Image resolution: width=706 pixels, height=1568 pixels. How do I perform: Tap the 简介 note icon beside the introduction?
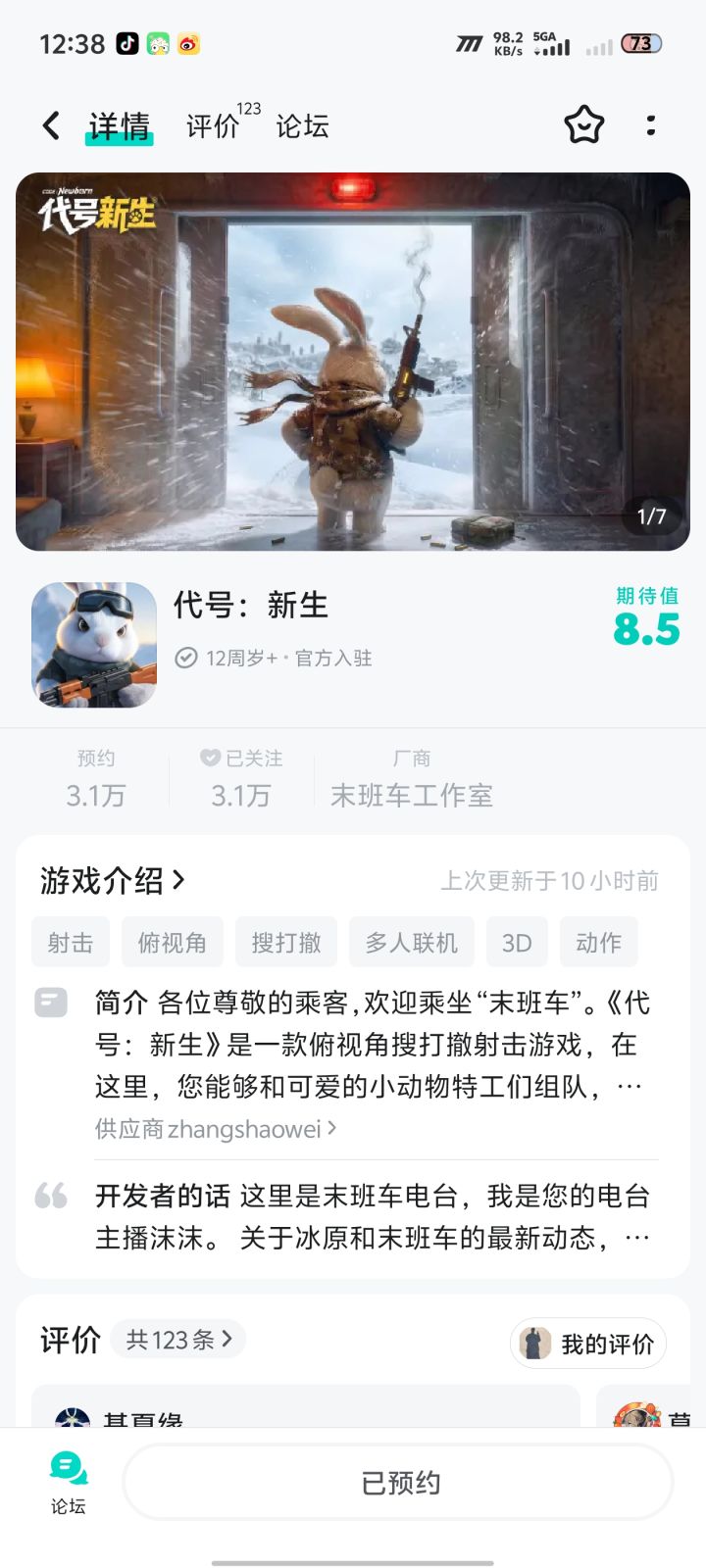tap(50, 1002)
